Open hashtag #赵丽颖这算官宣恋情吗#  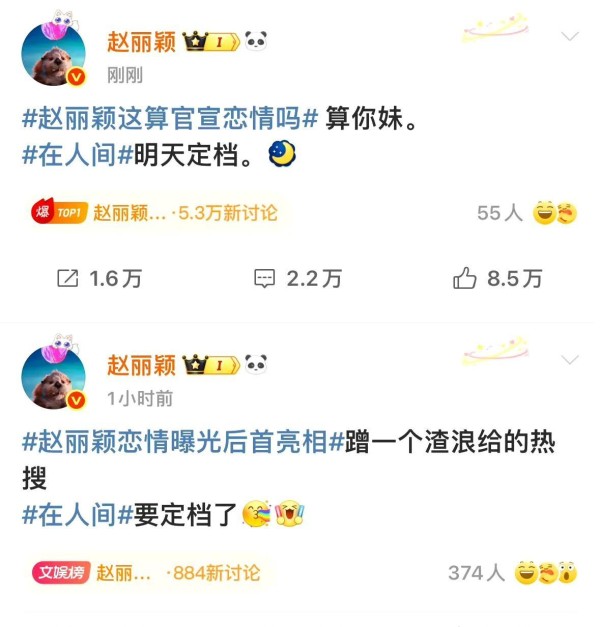coord(170,121)
